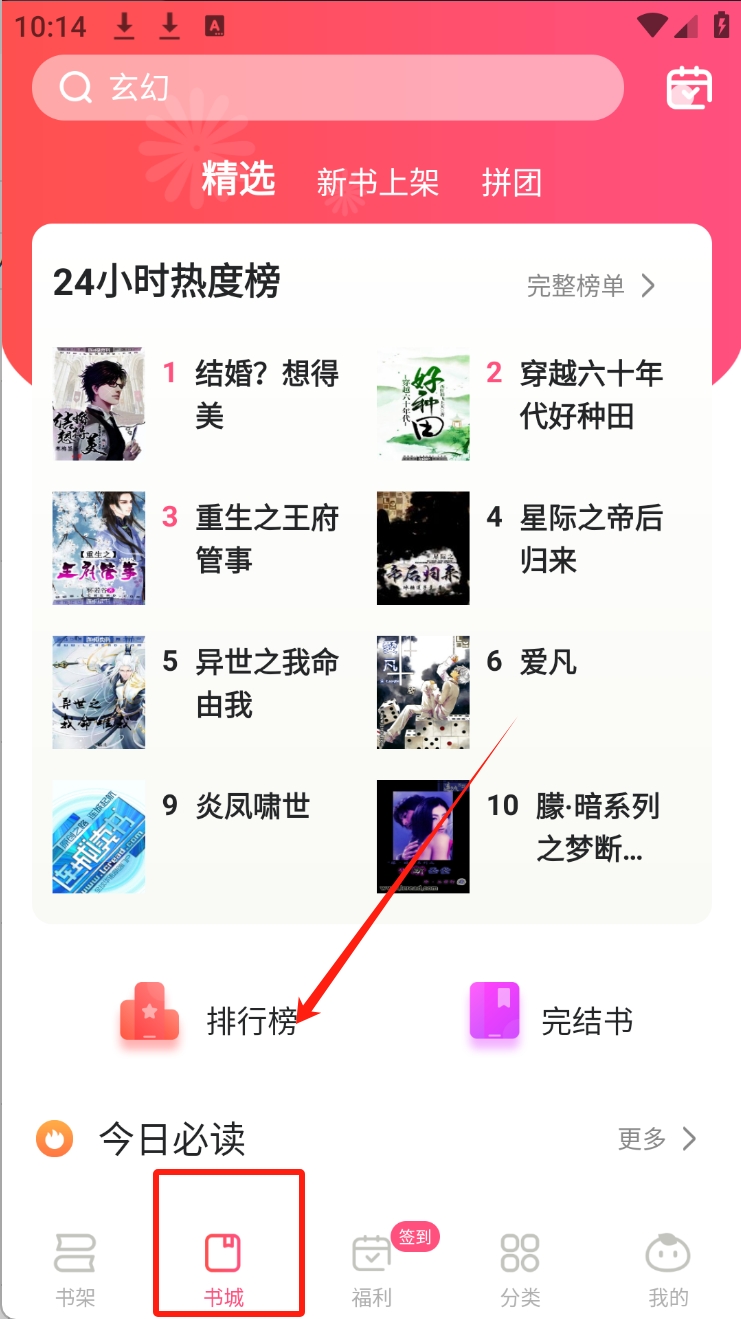Tap the search box showing 玄幻
The width and height of the screenshot is (741, 1319).
tap(327, 88)
